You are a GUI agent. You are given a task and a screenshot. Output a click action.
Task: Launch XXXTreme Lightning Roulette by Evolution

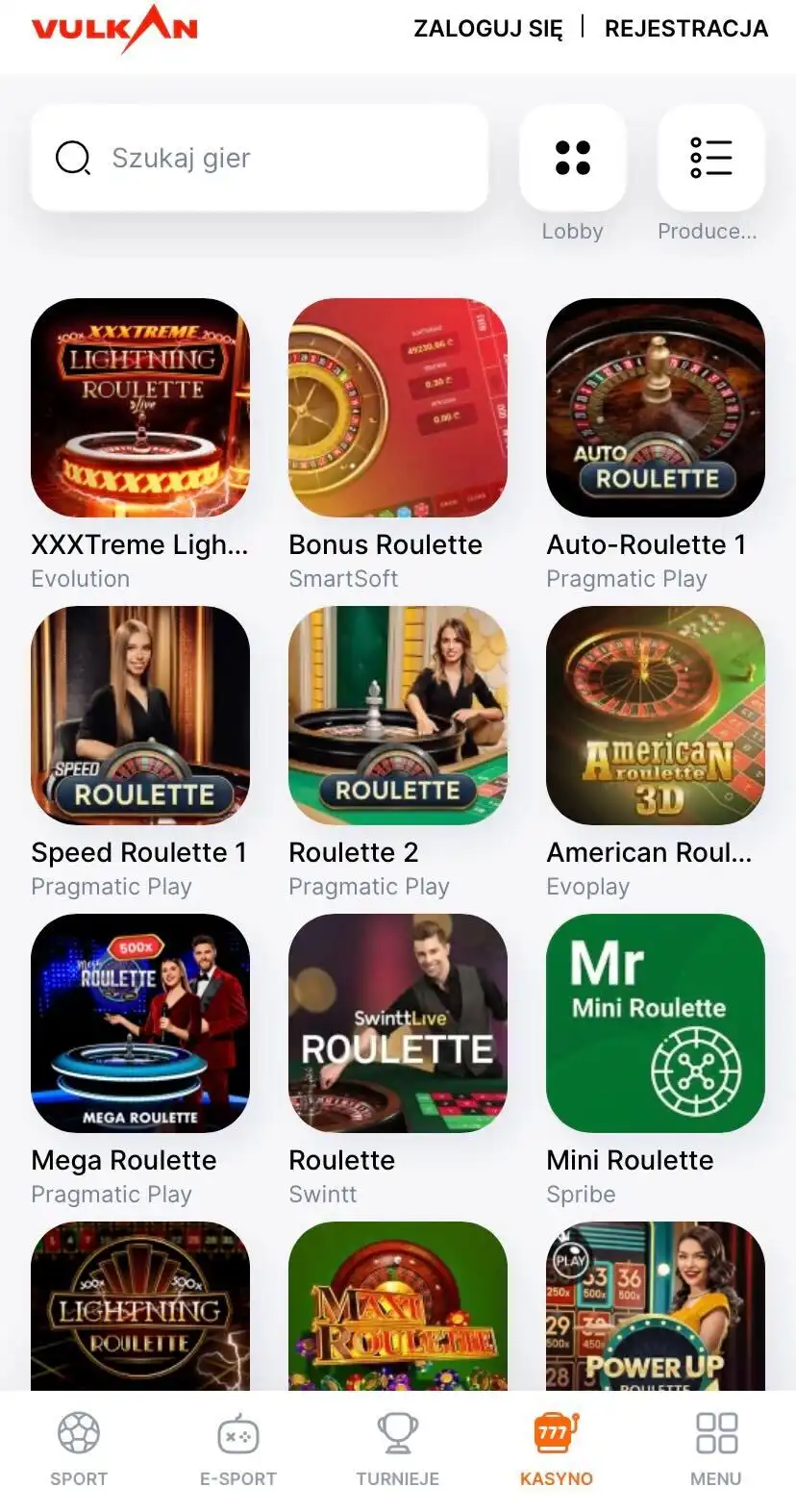140,408
